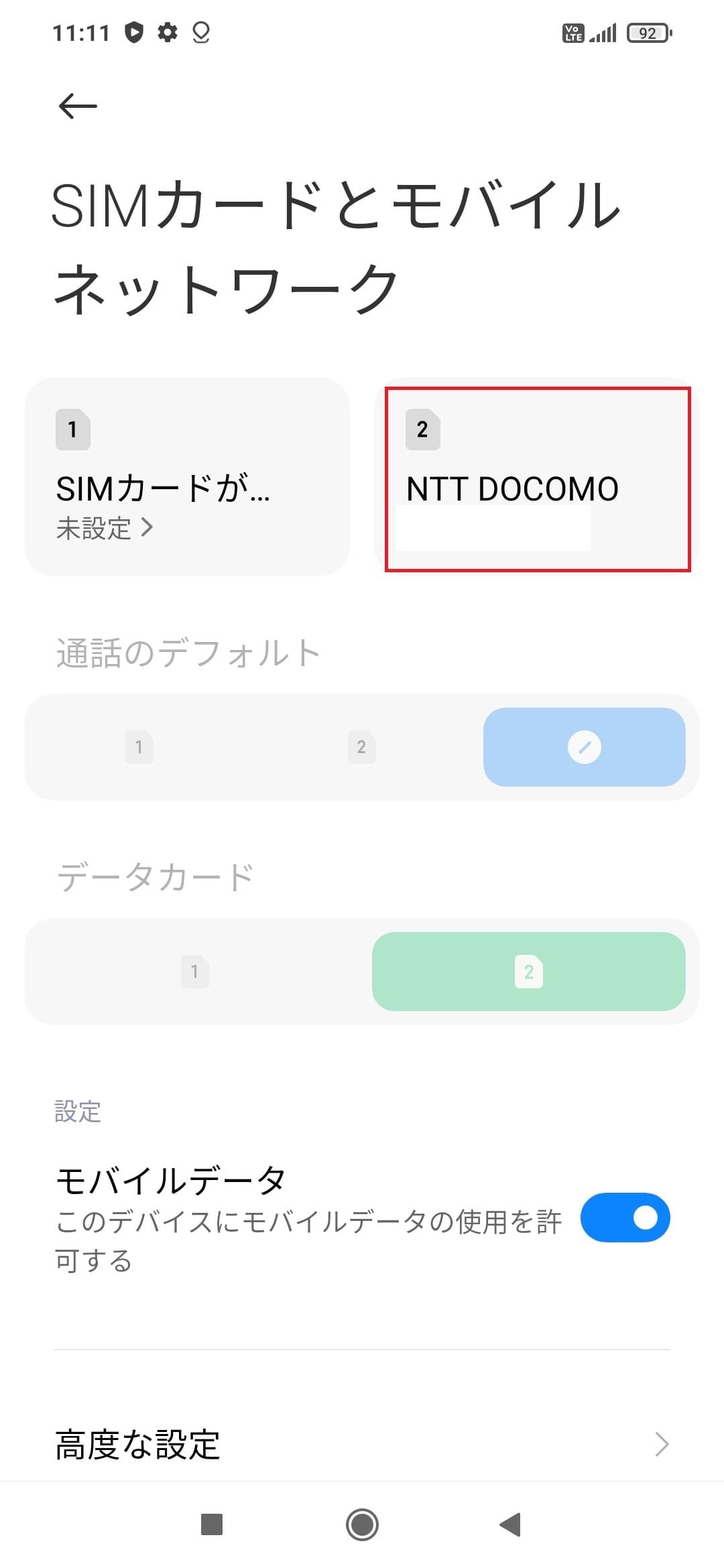Viewport: 724px width, 1568px height.
Task: Tap the SIM 2 slot badge icon
Action: coord(424,430)
